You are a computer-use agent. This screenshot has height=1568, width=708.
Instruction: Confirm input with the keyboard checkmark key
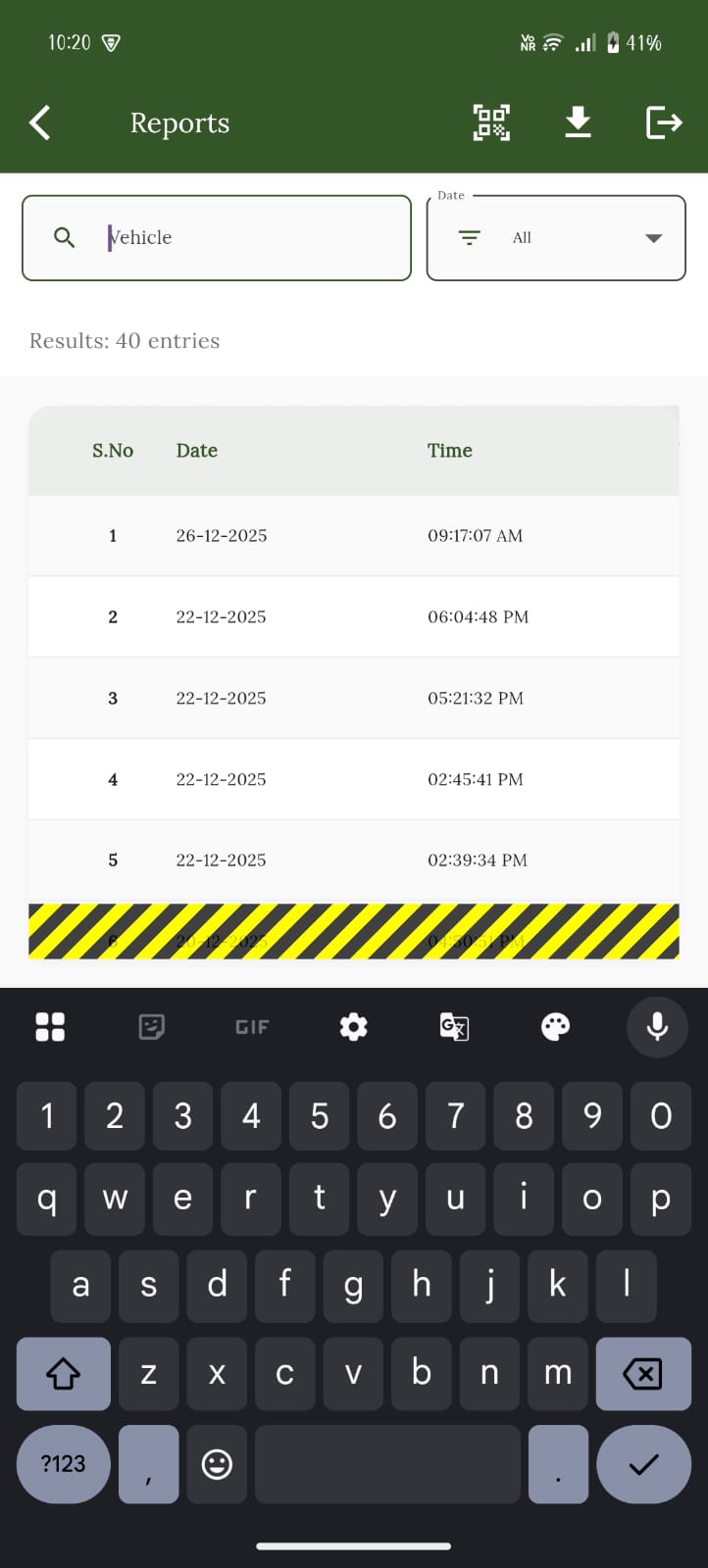643,1464
